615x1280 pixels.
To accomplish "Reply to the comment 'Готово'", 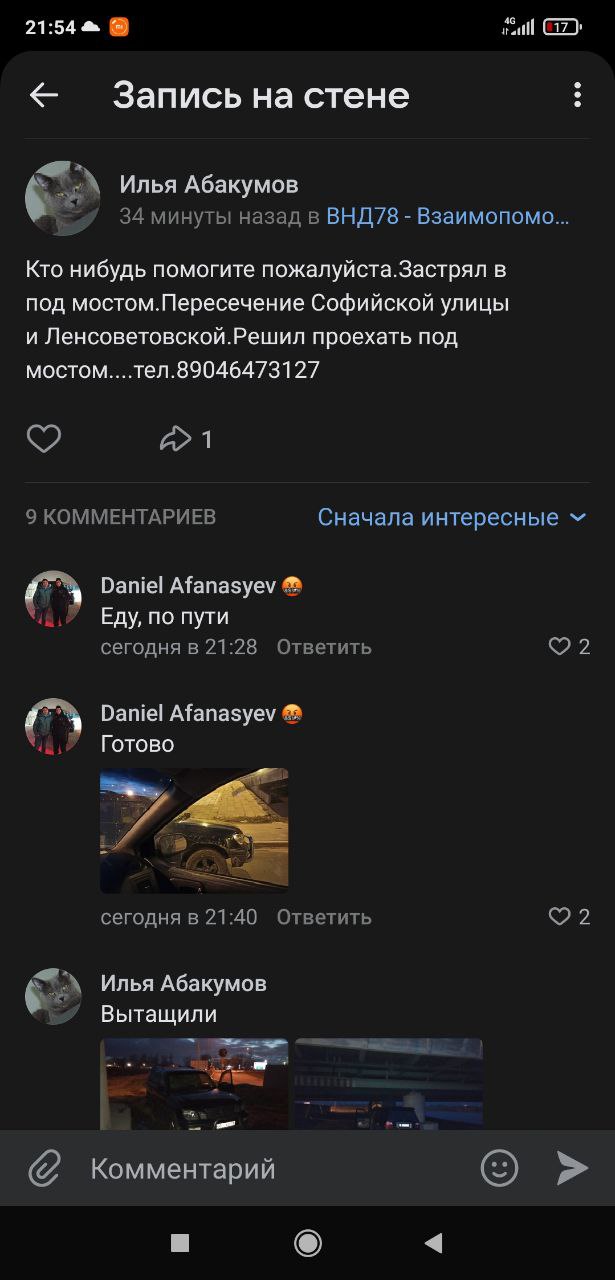I will pyautogui.click(x=324, y=917).
